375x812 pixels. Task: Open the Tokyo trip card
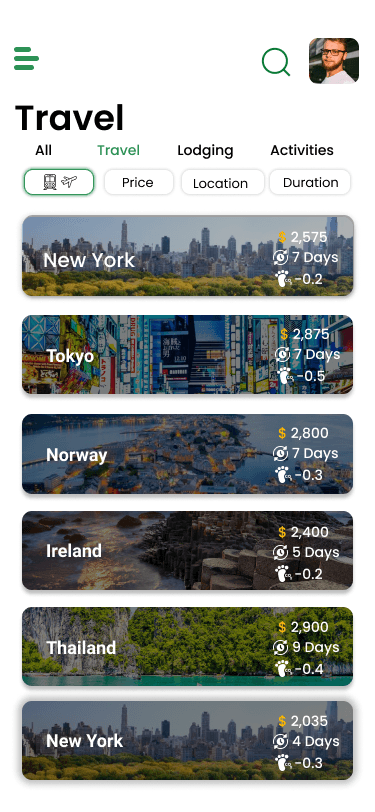coord(188,354)
